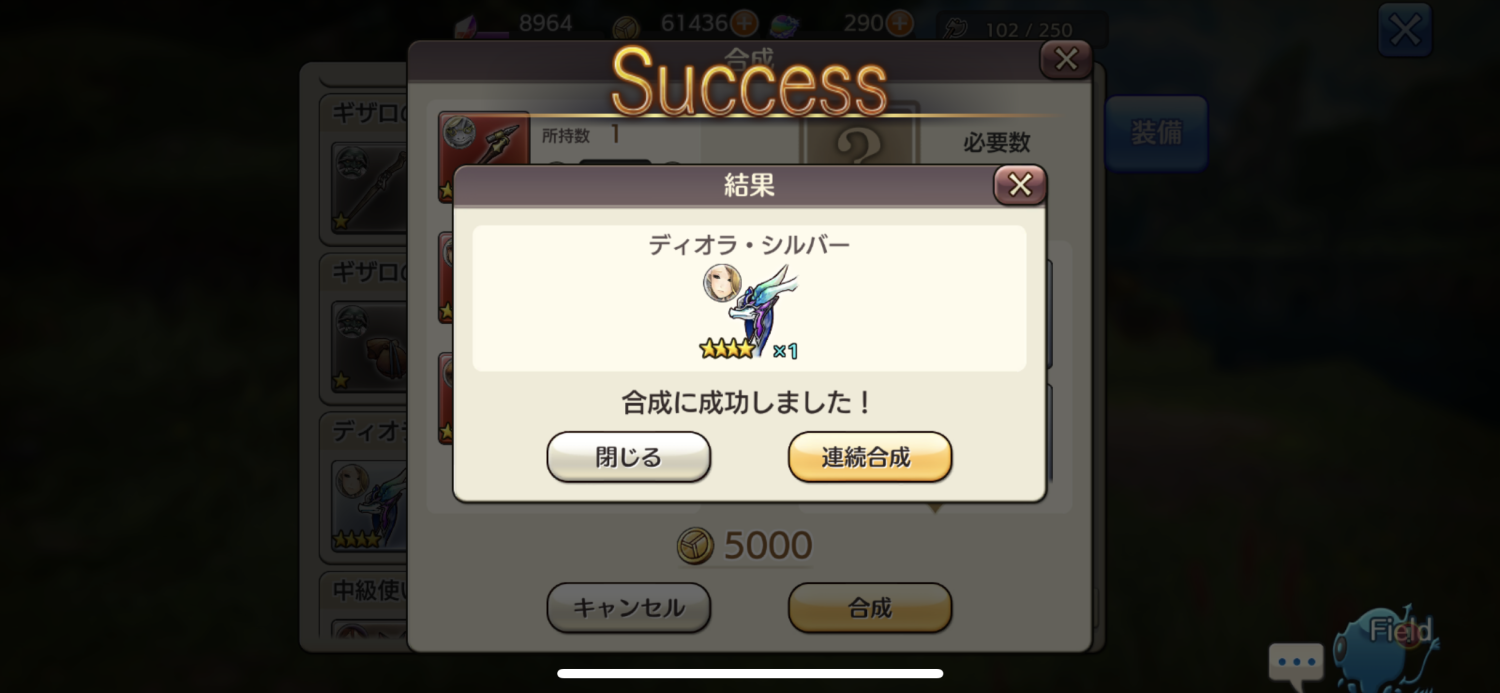
Task: Close the 結果 result dialog
Action: pyautogui.click(x=1019, y=185)
